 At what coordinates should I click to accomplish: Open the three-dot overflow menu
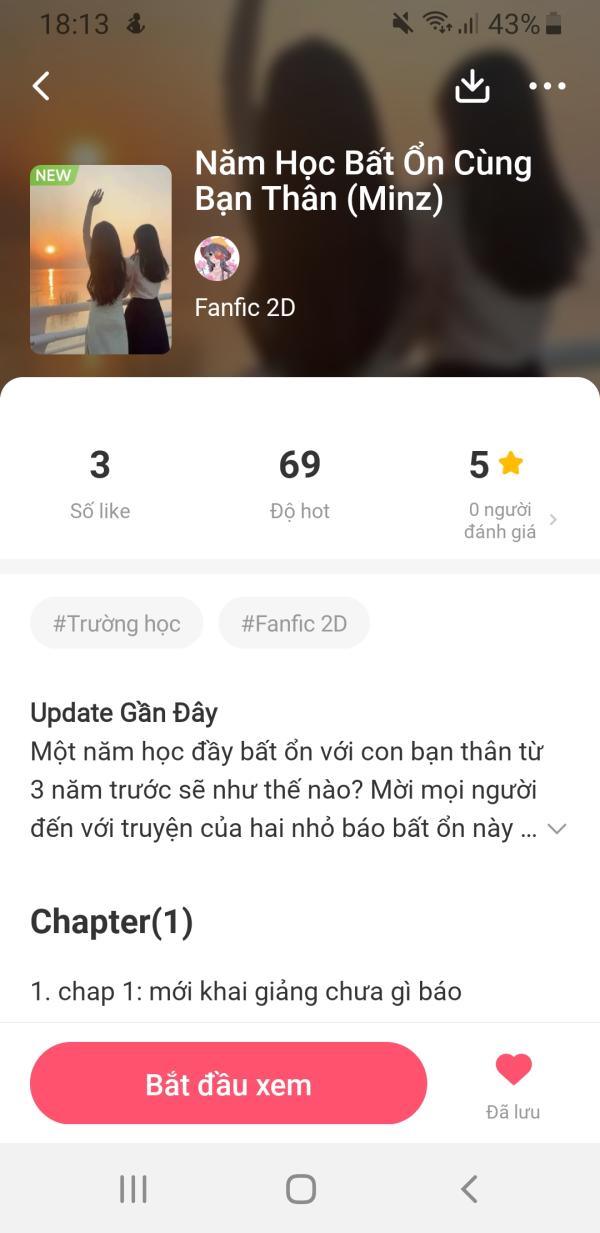(x=547, y=86)
